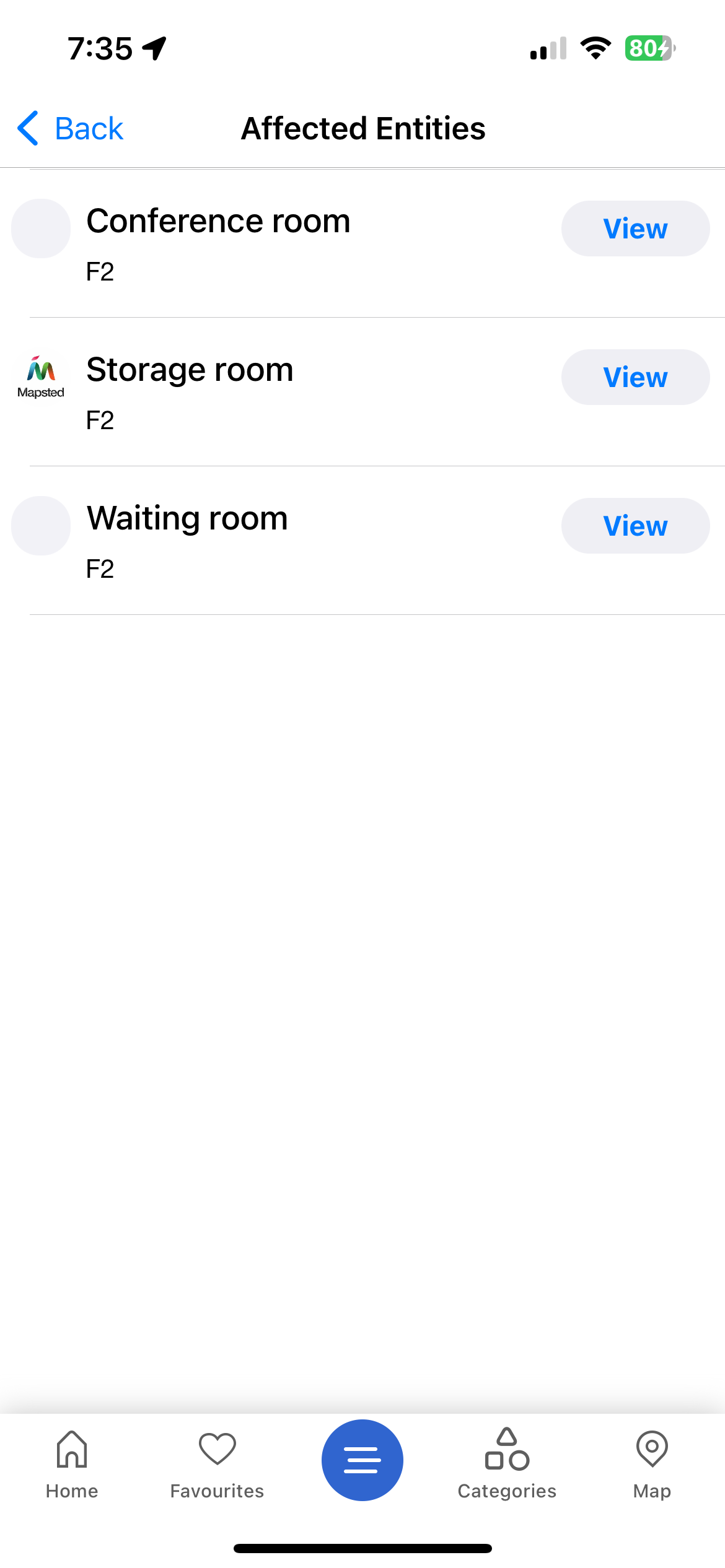Open the Favourites tab
Image resolution: width=725 pixels, height=1568 pixels.
click(x=217, y=1464)
